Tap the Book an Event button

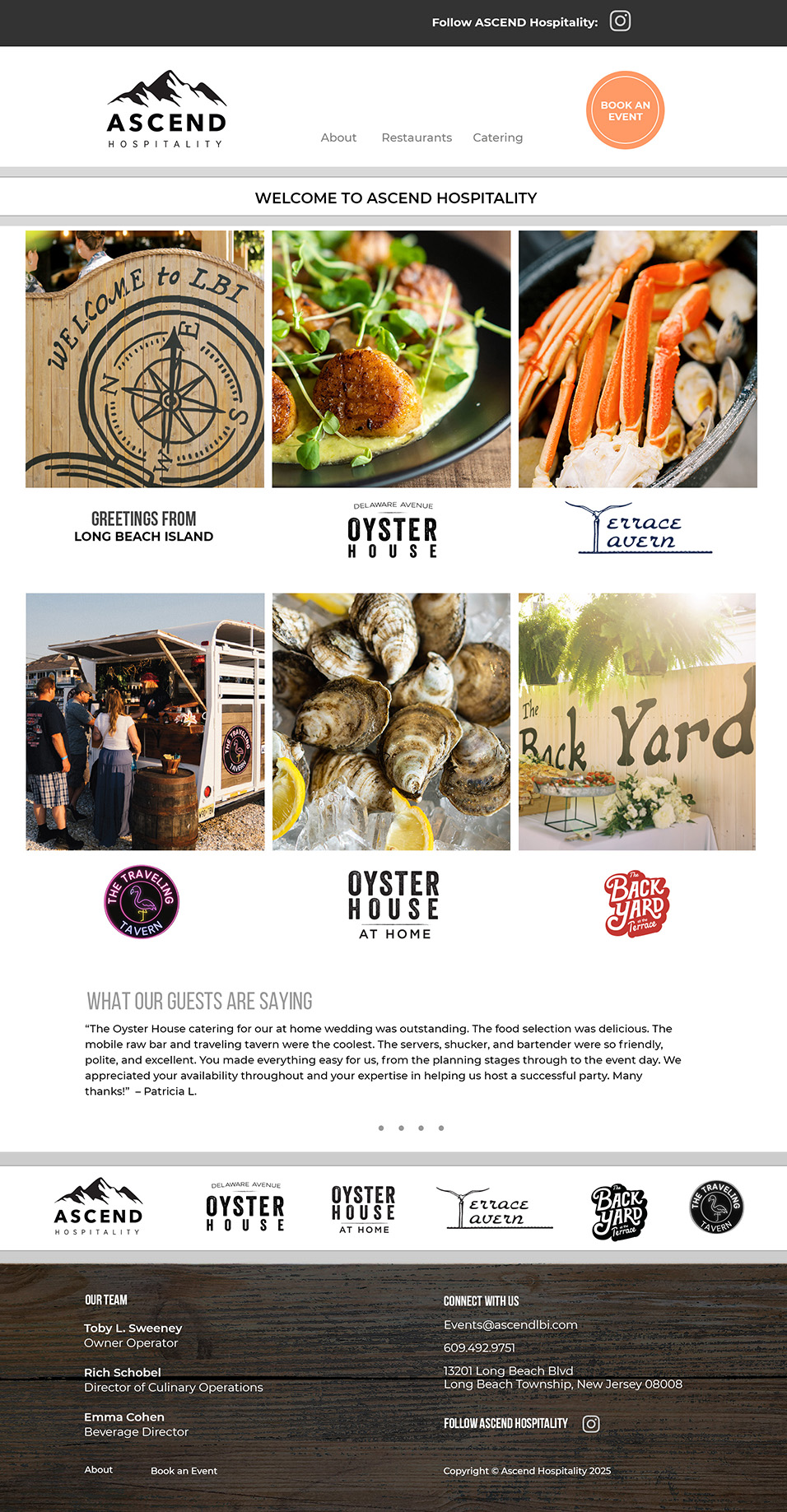[625, 110]
